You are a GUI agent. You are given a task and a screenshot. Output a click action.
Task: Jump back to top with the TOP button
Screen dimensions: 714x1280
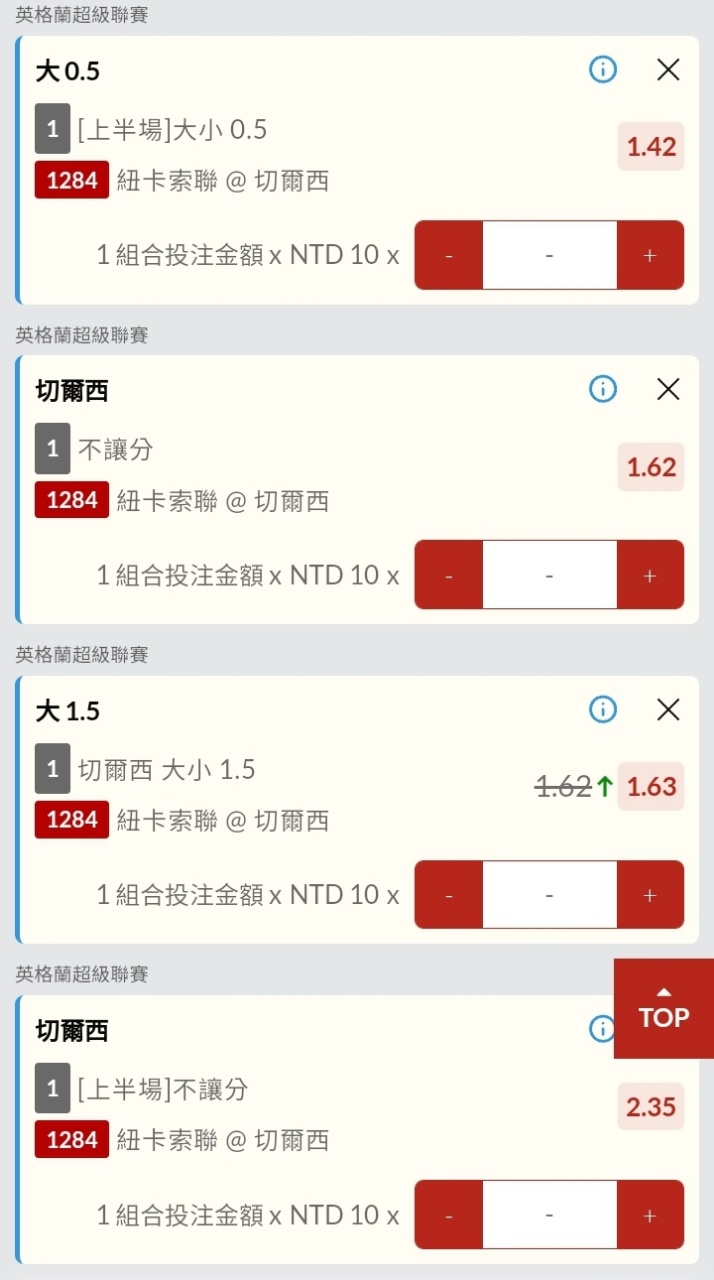click(x=664, y=1009)
